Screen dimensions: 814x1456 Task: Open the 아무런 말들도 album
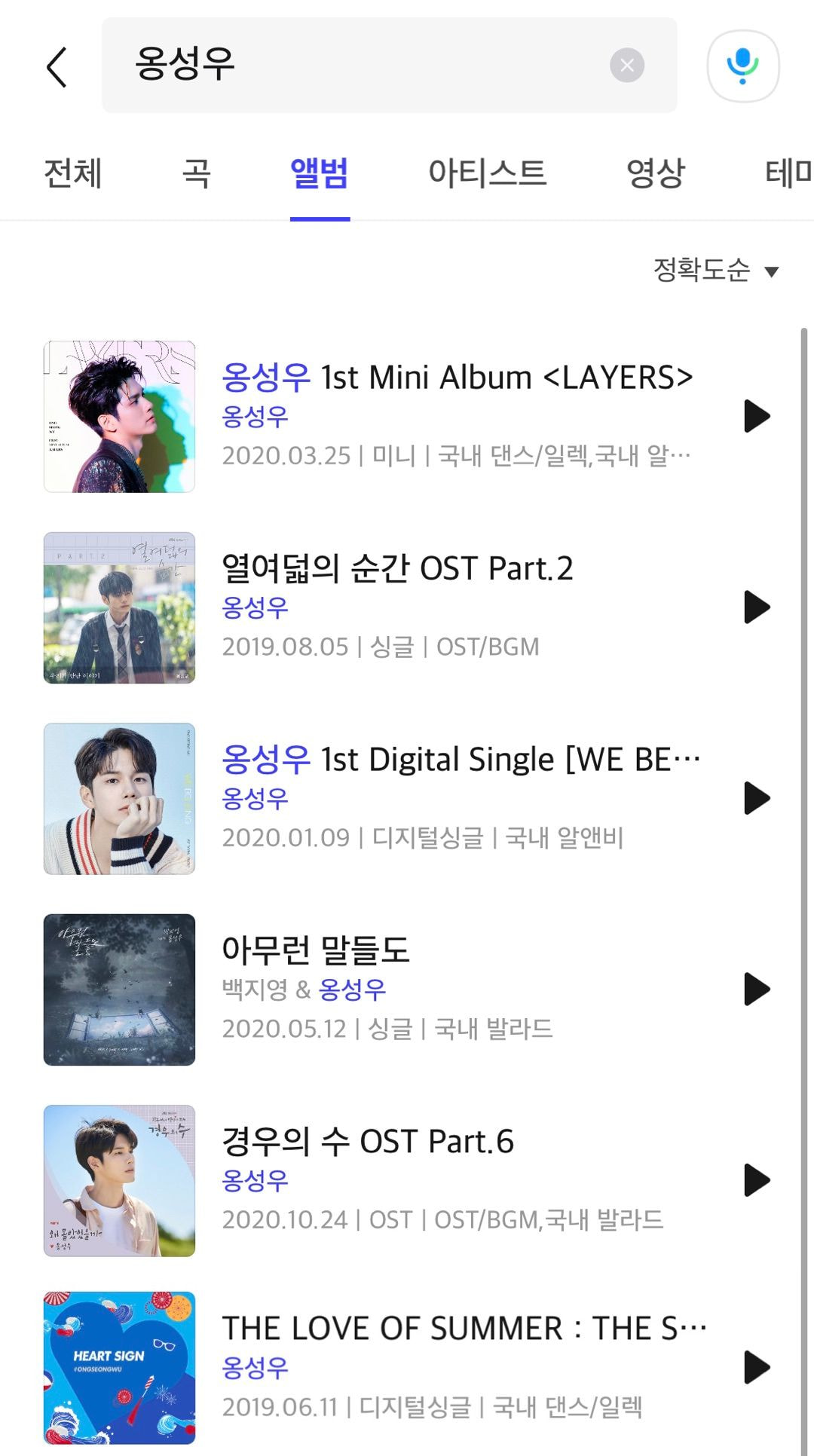tap(315, 950)
